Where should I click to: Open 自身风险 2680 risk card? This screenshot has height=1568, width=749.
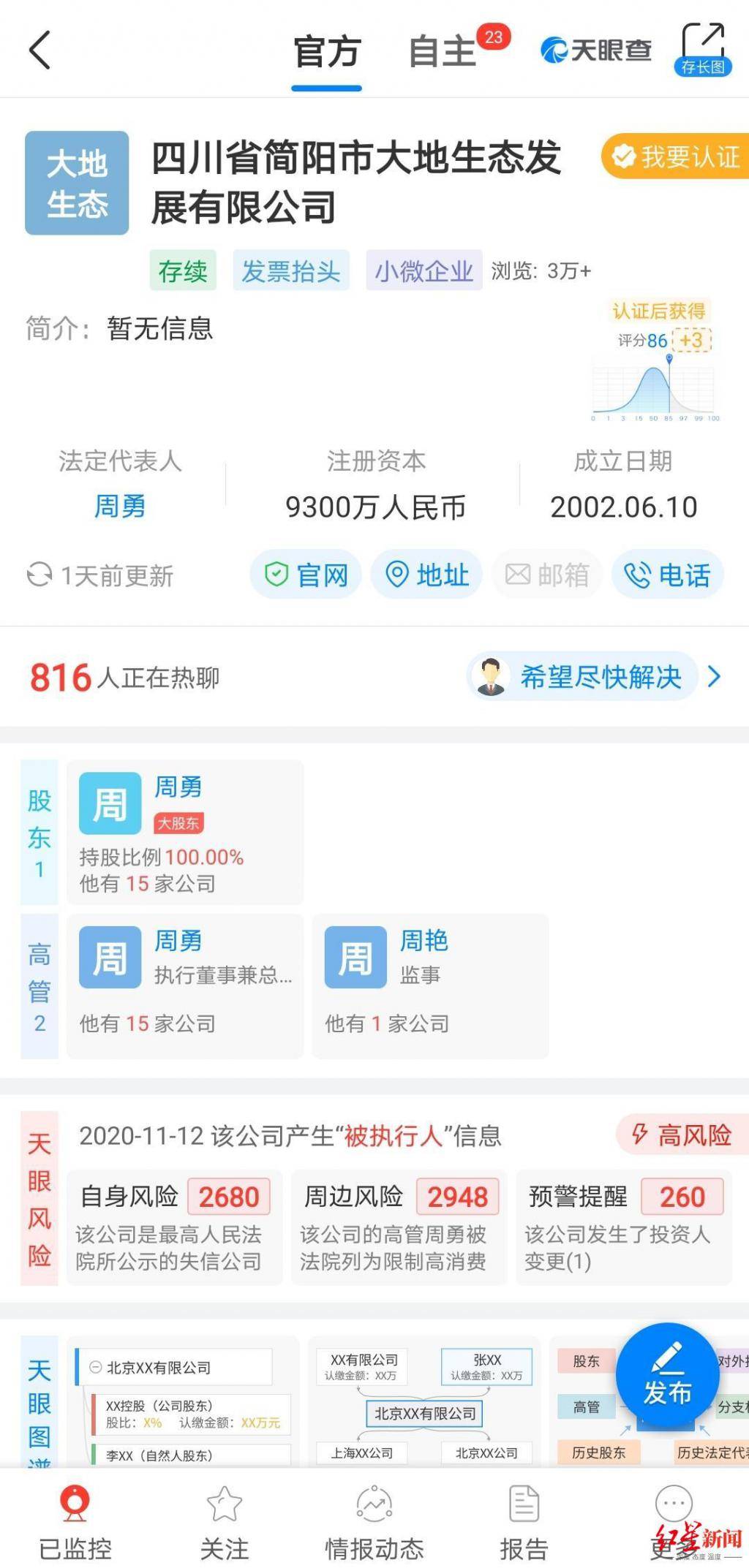(x=175, y=1227)
